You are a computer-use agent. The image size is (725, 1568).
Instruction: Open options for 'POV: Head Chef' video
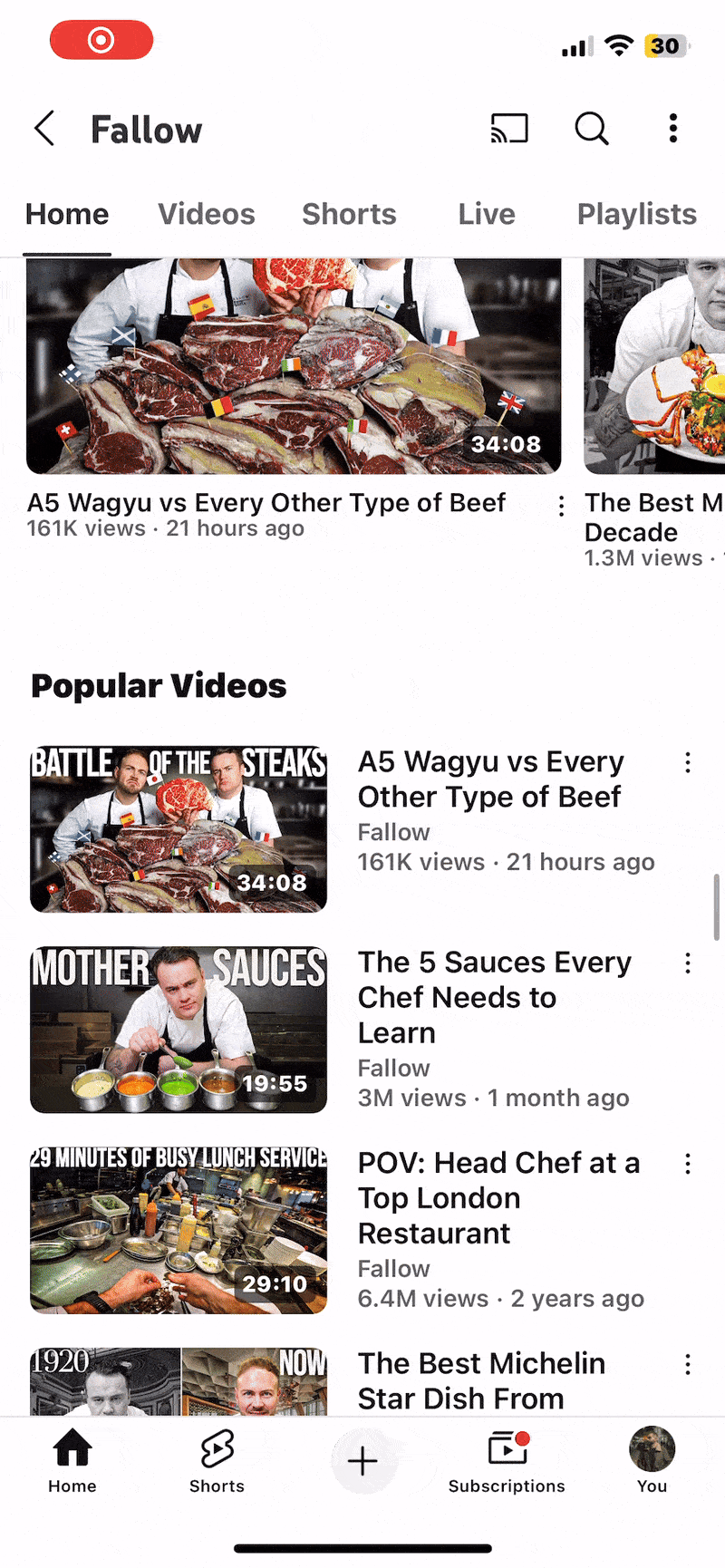pyautogui.click(x=688, y=1164)
